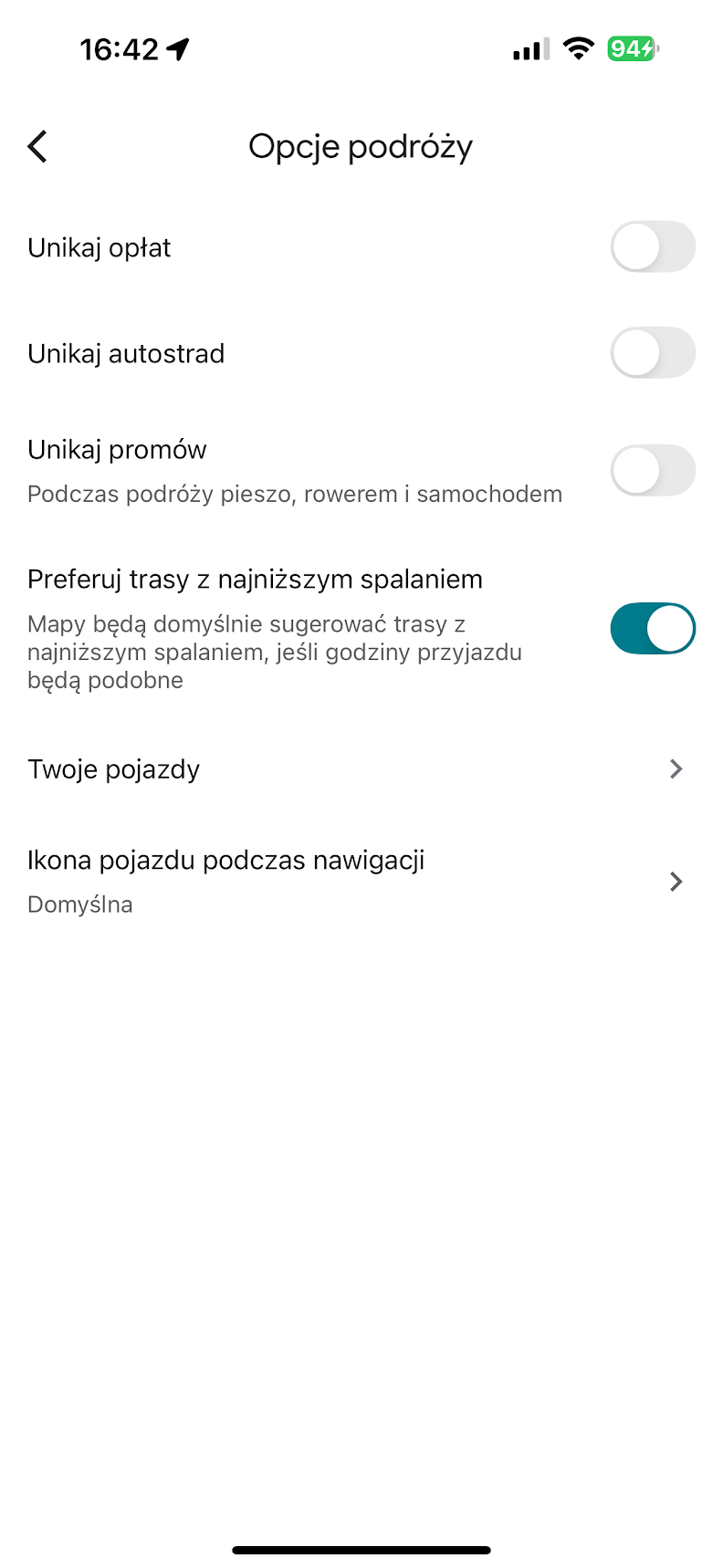
Task: Go back from Opcje podróży
Action: pyautogui.click(x=37, y=146)
